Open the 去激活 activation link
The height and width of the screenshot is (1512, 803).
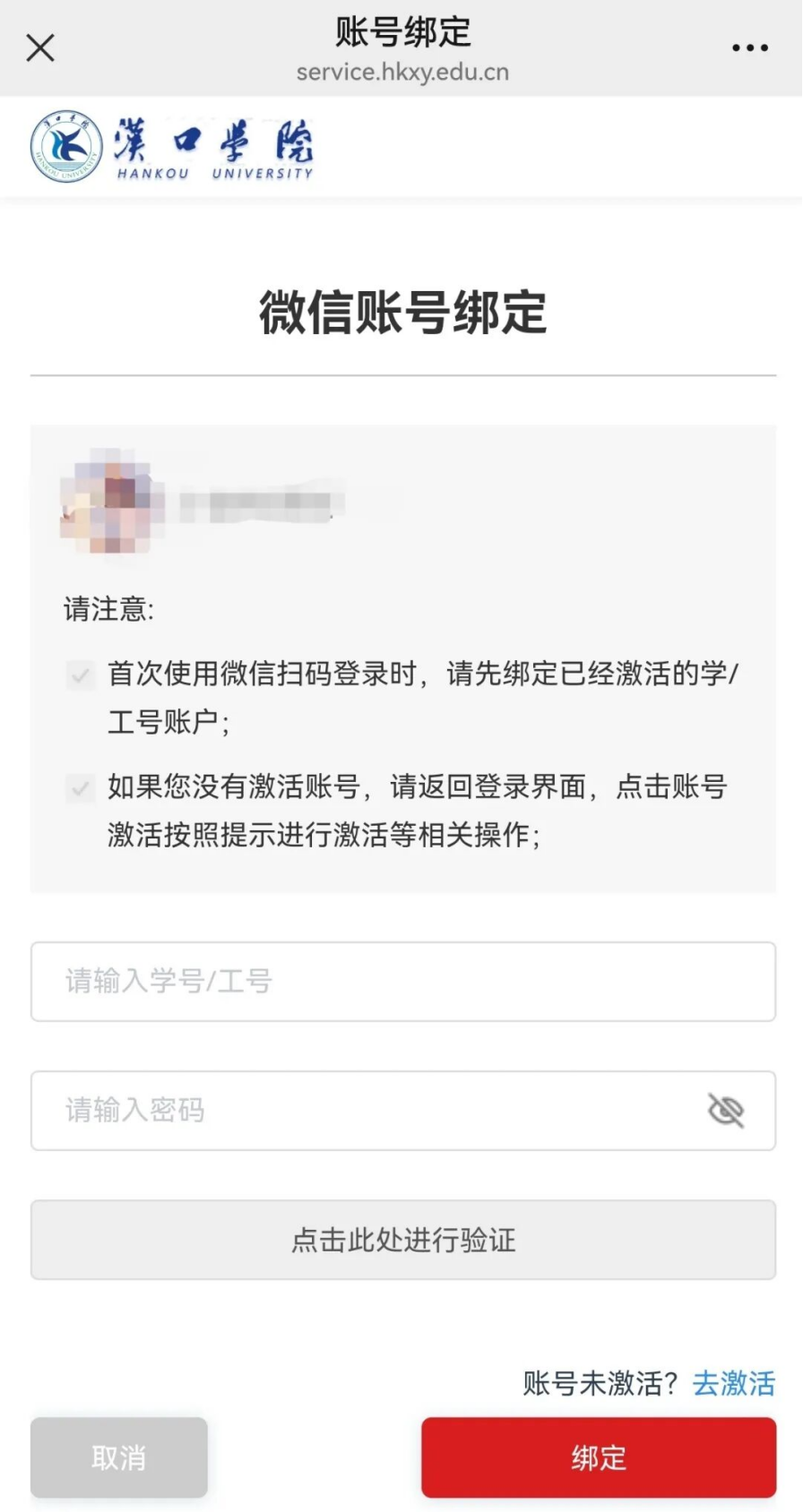coord(733,1383)
